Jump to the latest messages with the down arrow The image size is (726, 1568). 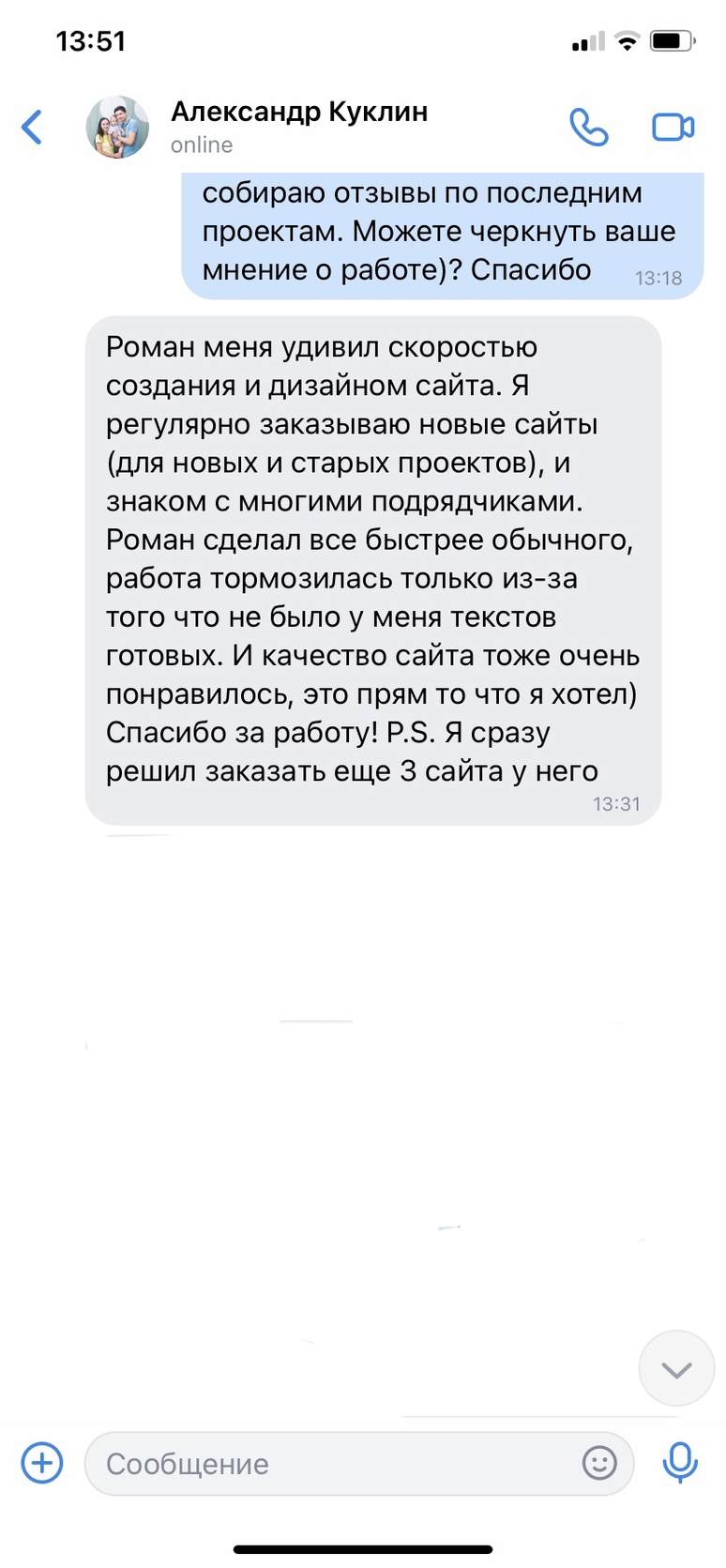point(676,1369)
